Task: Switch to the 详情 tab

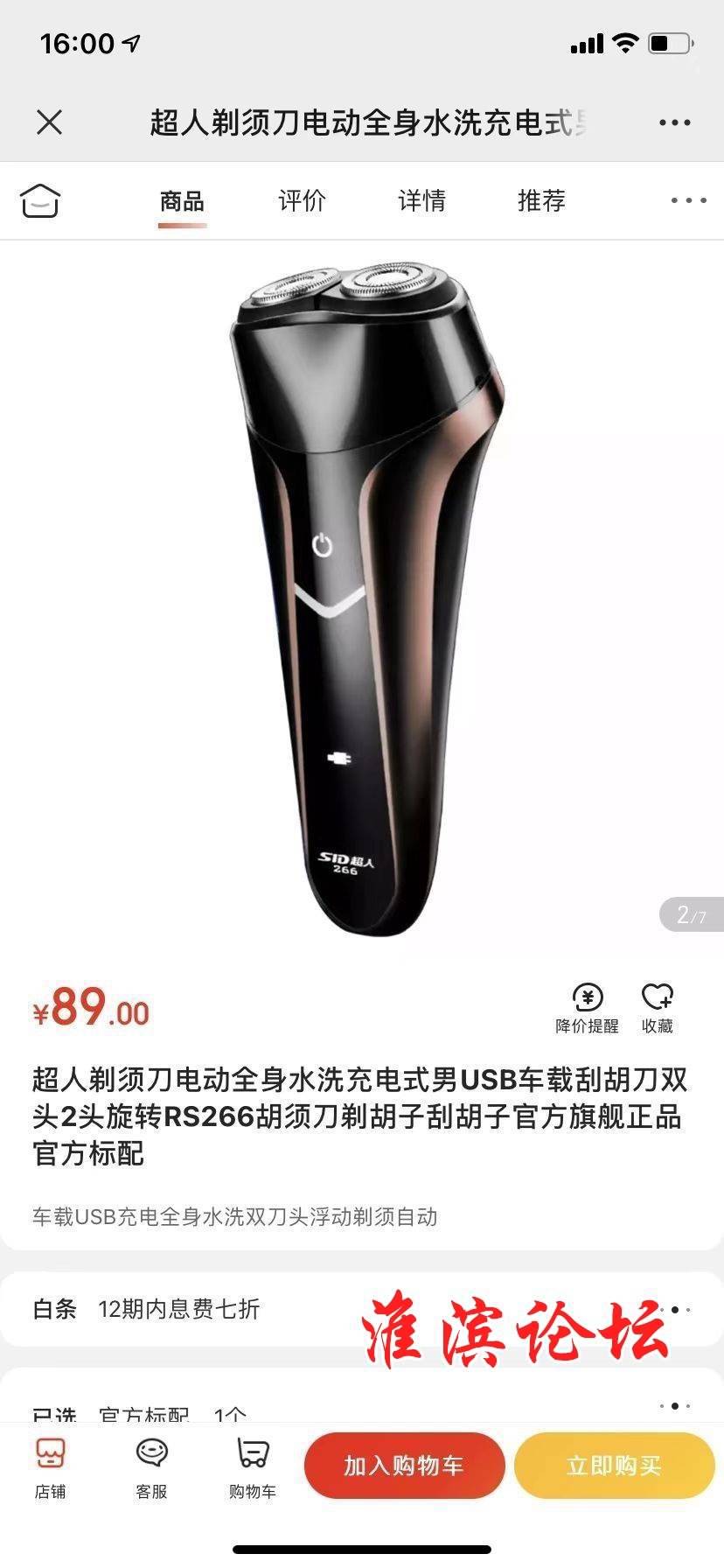Action: [421, 201]
